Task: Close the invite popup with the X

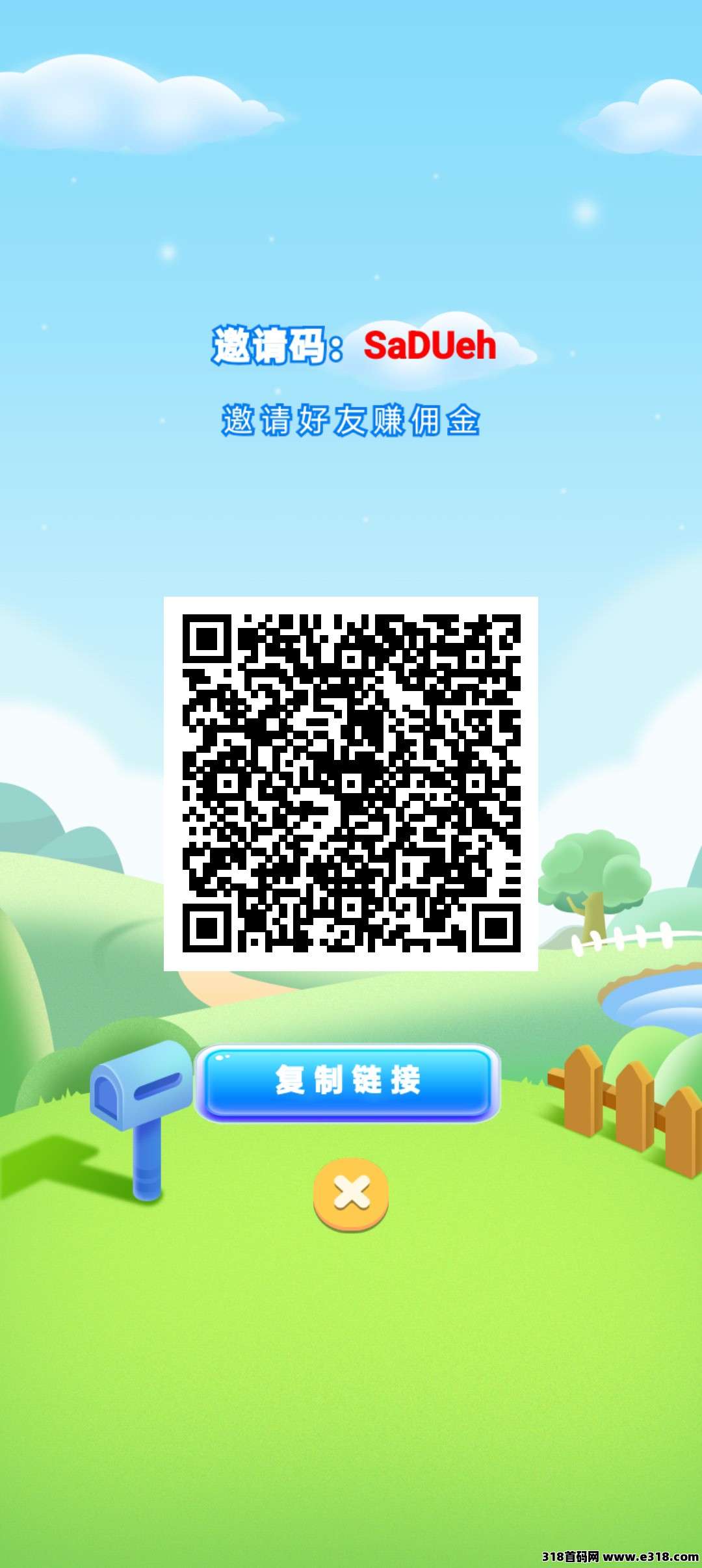Action: (351, 1194)
